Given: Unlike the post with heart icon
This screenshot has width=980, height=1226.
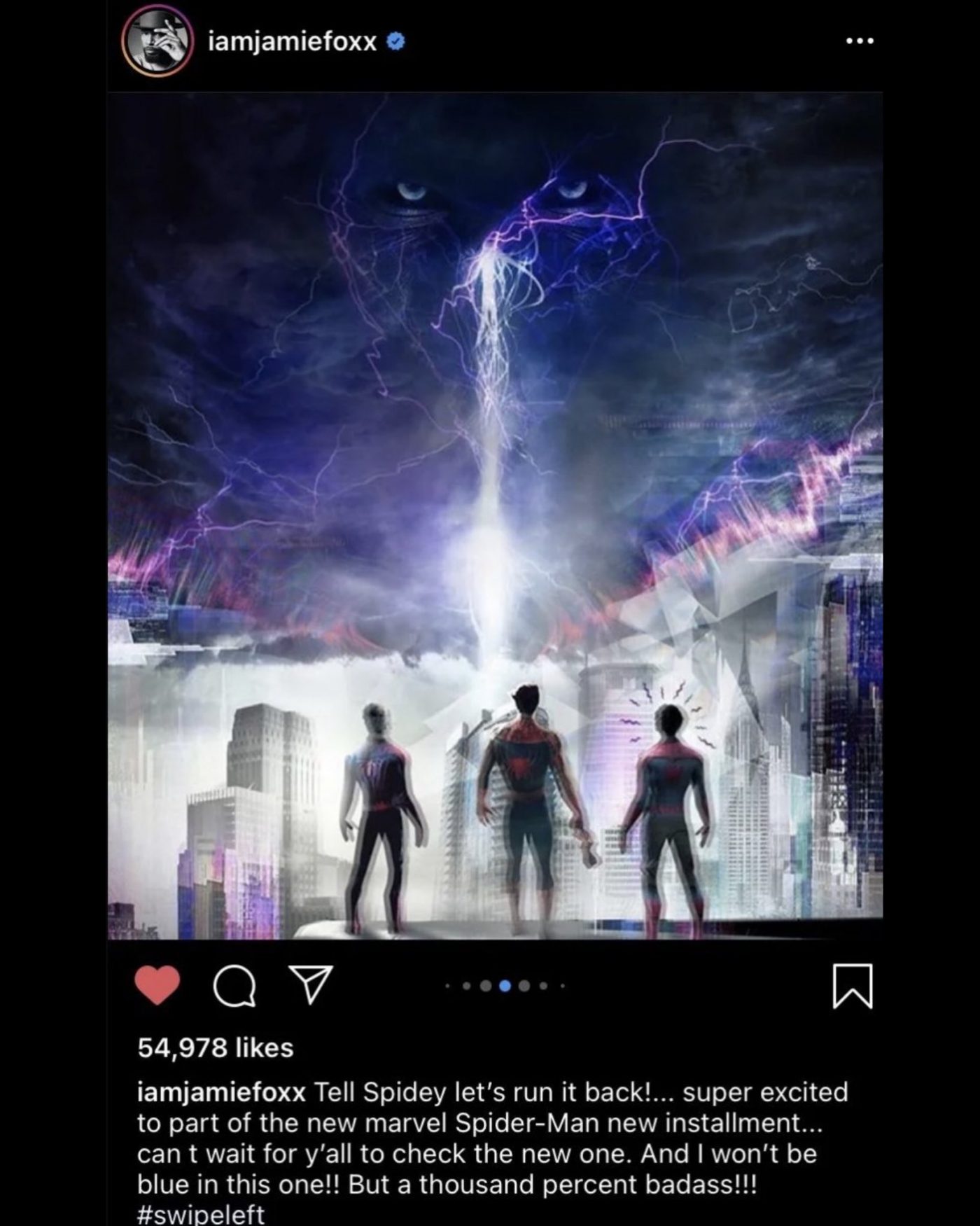Looking at the screenshot, I should coord(157,985).
